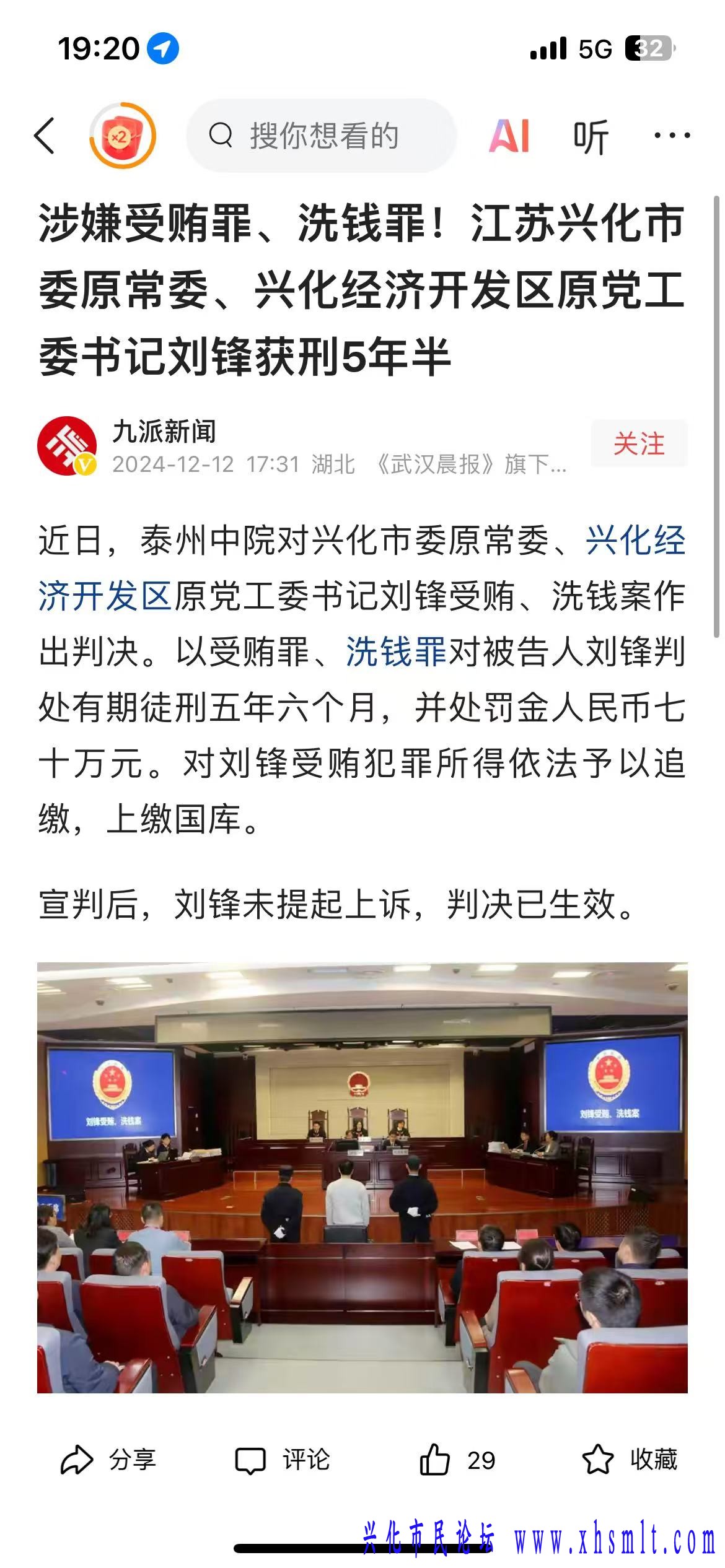
Task: Open the AI assistant
Action: [509, 136]
